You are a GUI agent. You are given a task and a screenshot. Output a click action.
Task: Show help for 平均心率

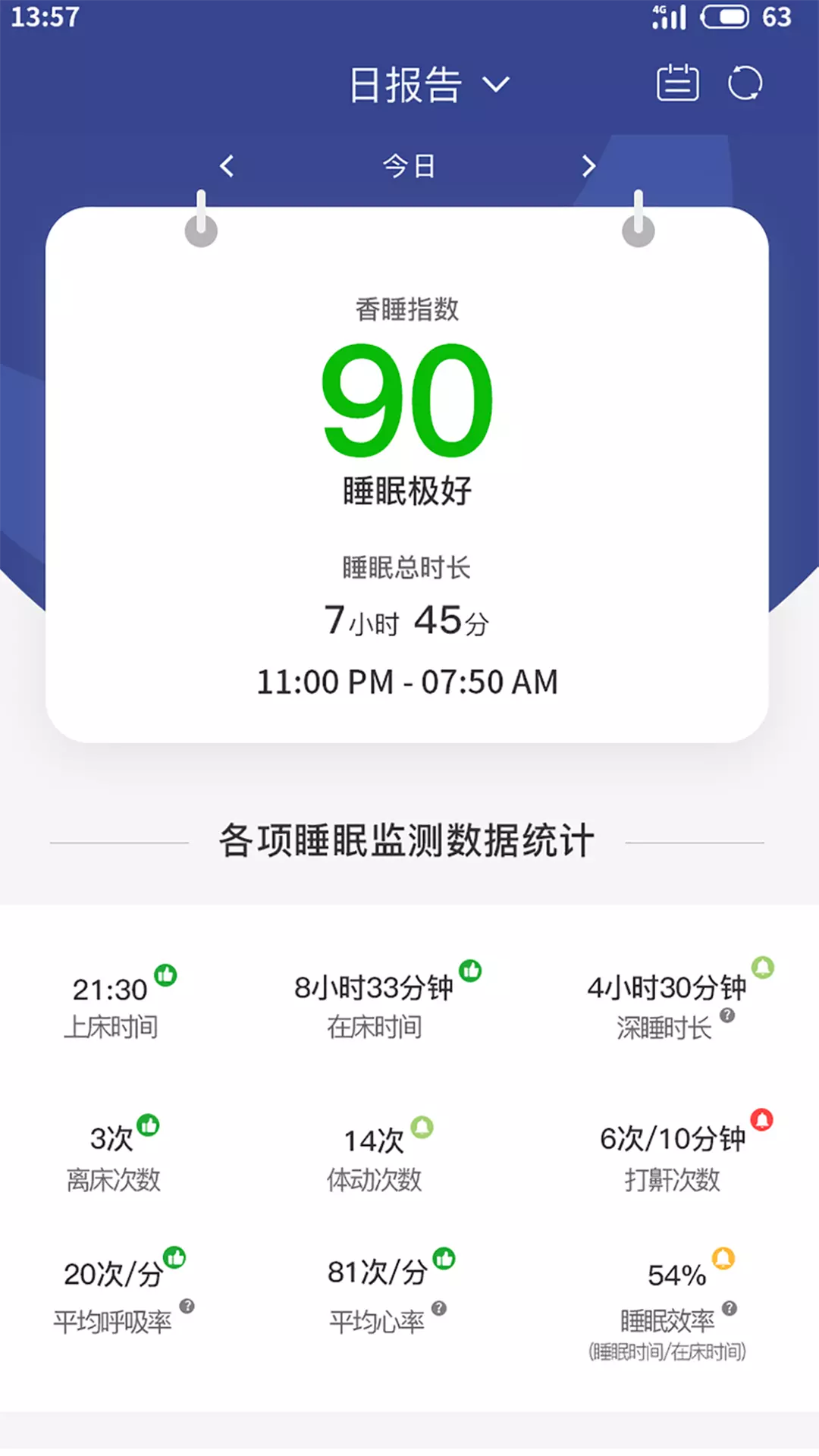coord(439,1308)
